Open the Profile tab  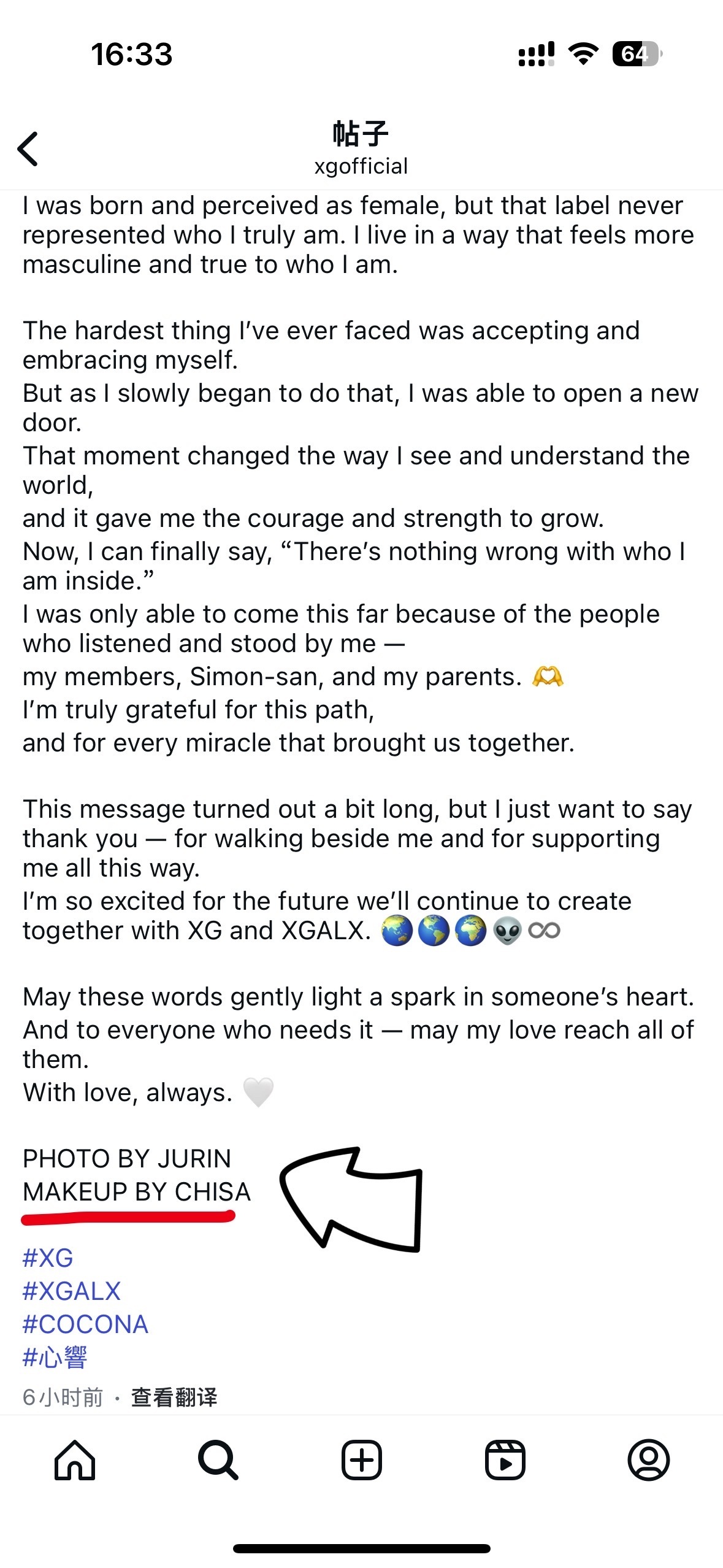[x=648, y=1461]
